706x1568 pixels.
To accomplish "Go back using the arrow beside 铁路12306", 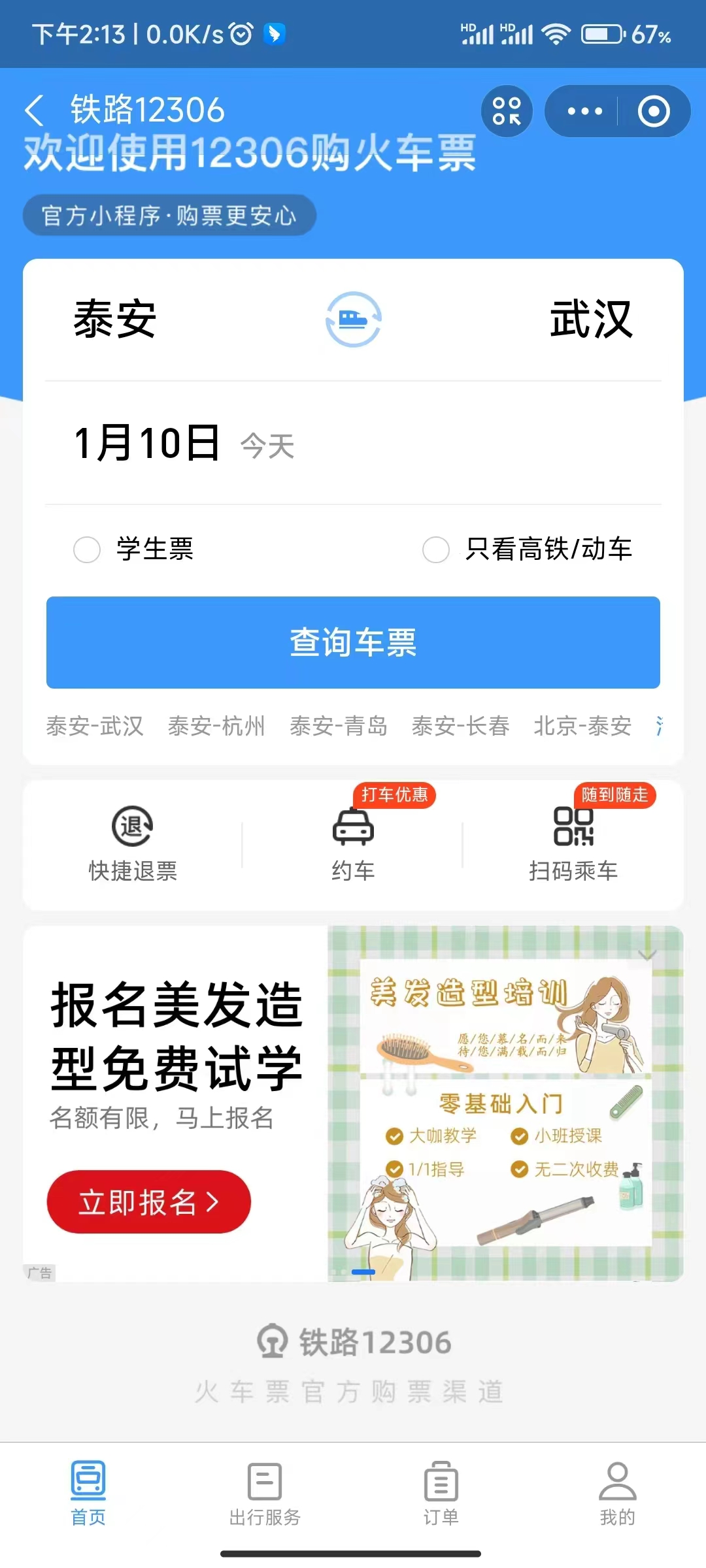I will pos(35,110).
